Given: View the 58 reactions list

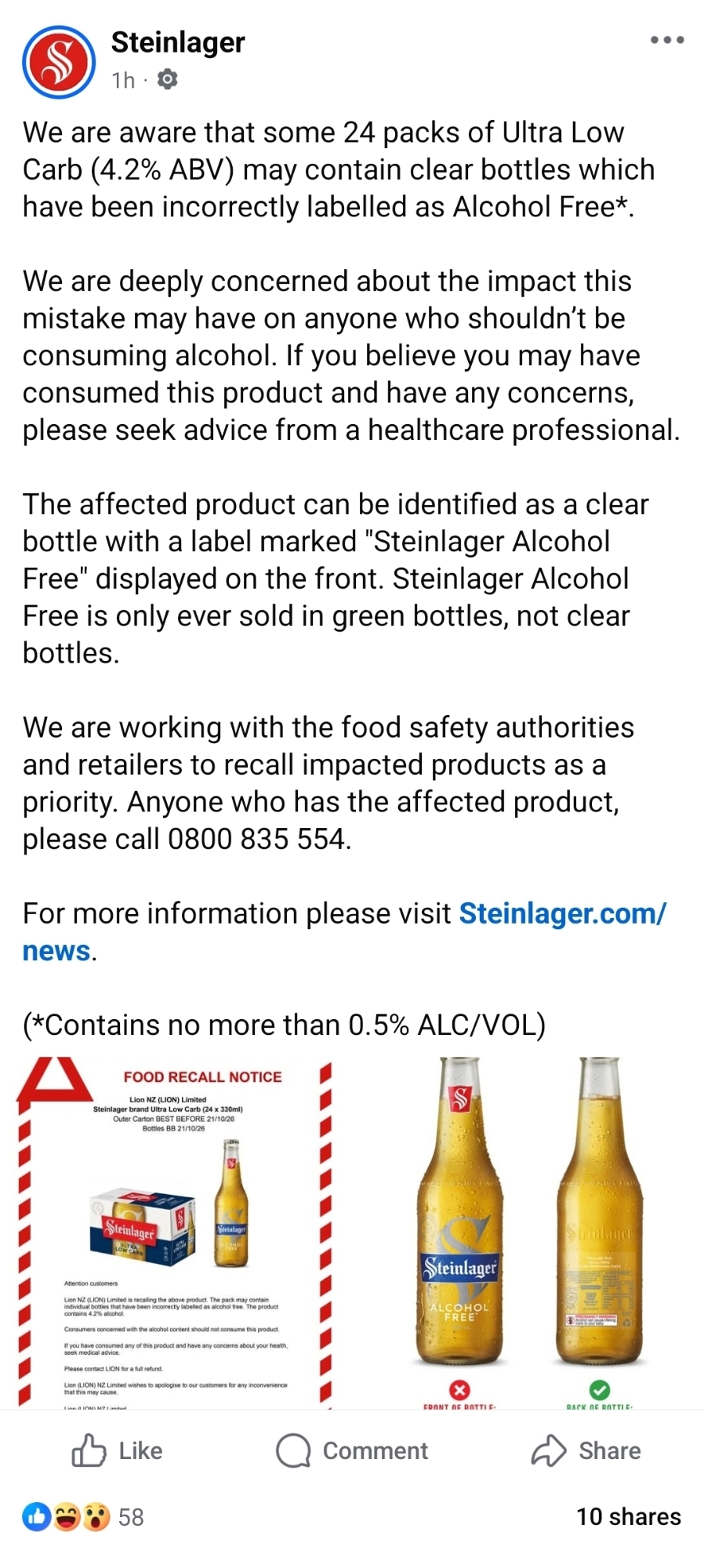Looking at the screenshot, I should 85,1517.
